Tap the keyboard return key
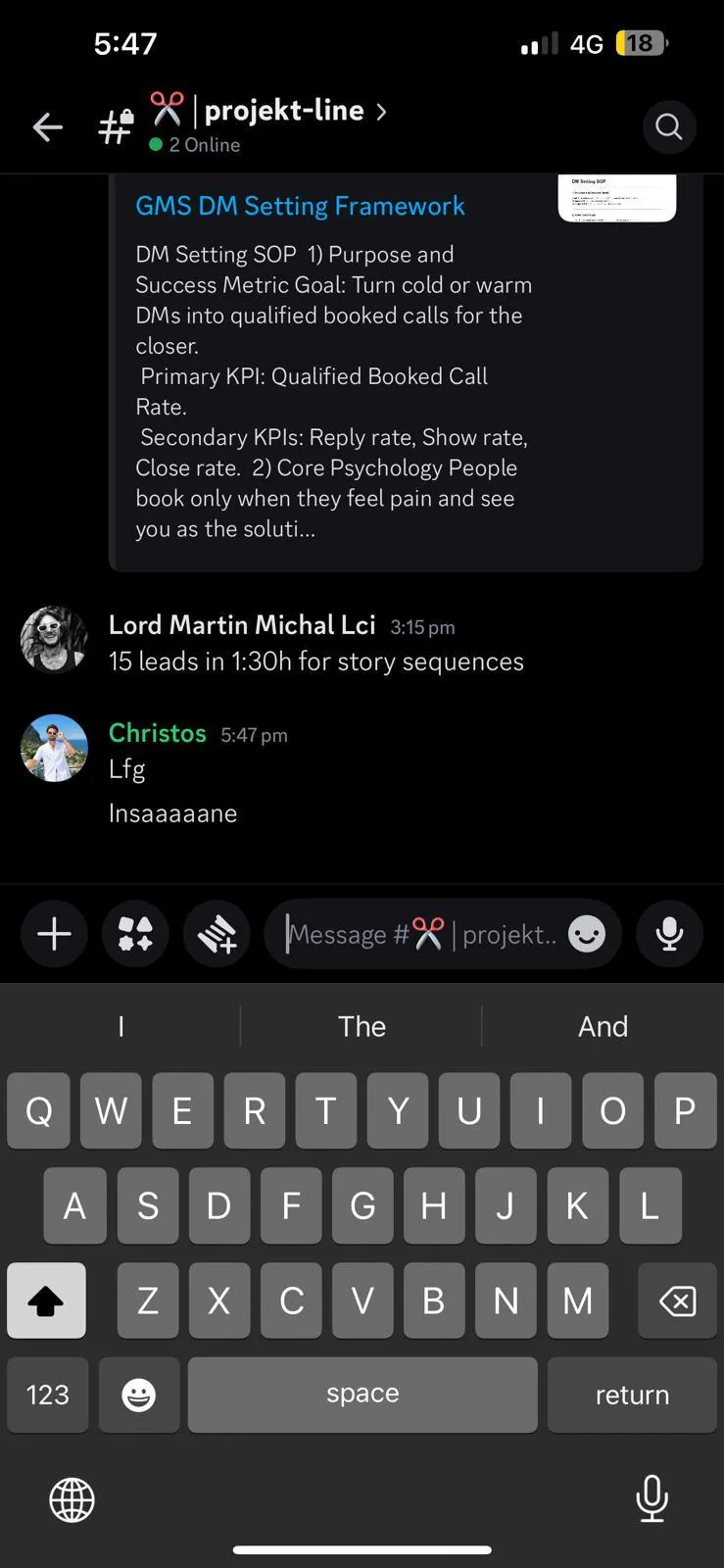This screenshot has width=724, height=1568. 632,1395
